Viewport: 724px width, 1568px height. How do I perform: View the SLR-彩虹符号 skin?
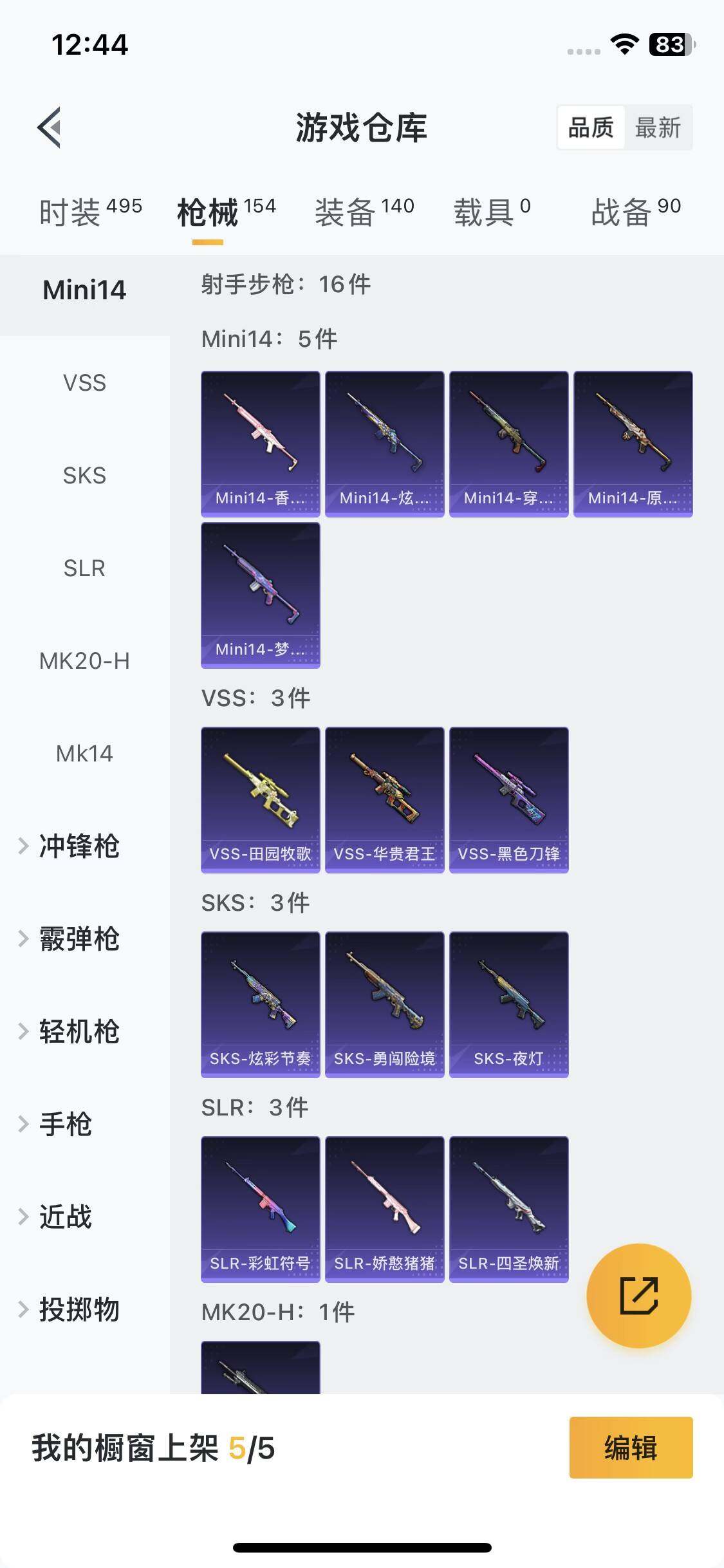tap(260, 1209)
